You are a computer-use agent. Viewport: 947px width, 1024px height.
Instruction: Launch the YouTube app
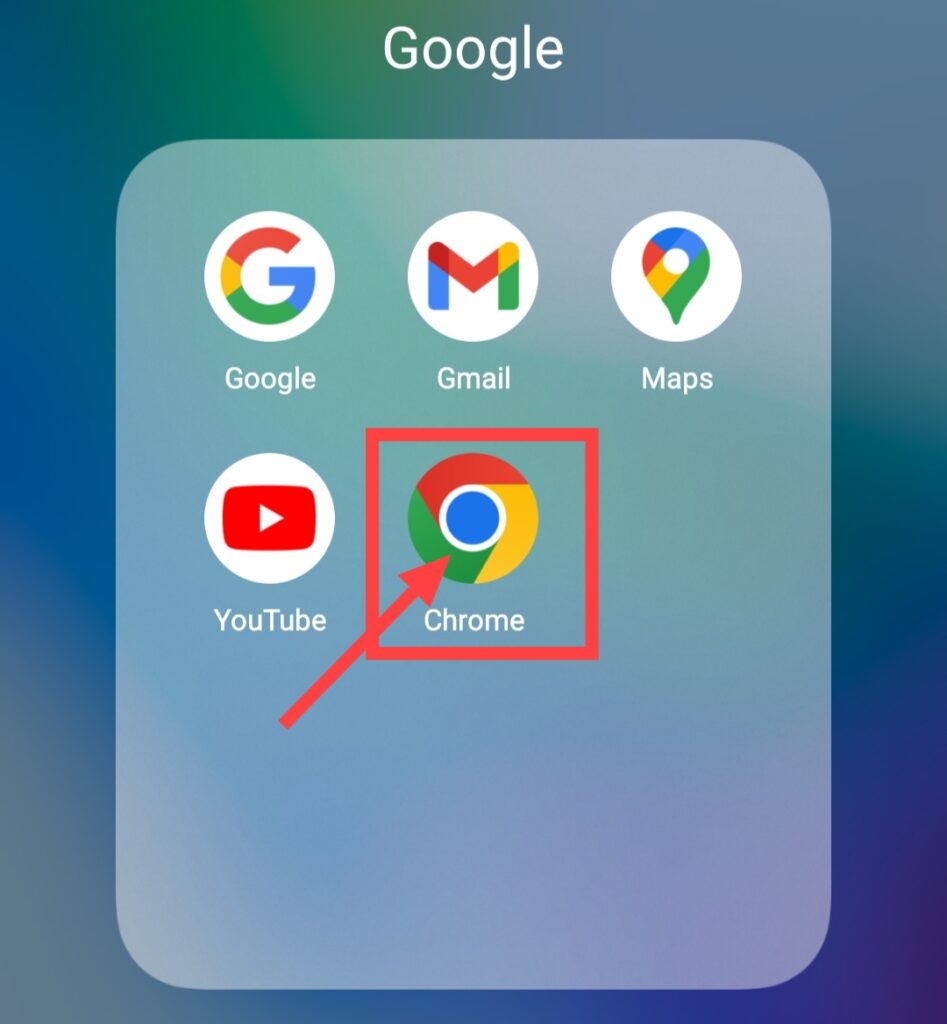[x=269, y=518]
